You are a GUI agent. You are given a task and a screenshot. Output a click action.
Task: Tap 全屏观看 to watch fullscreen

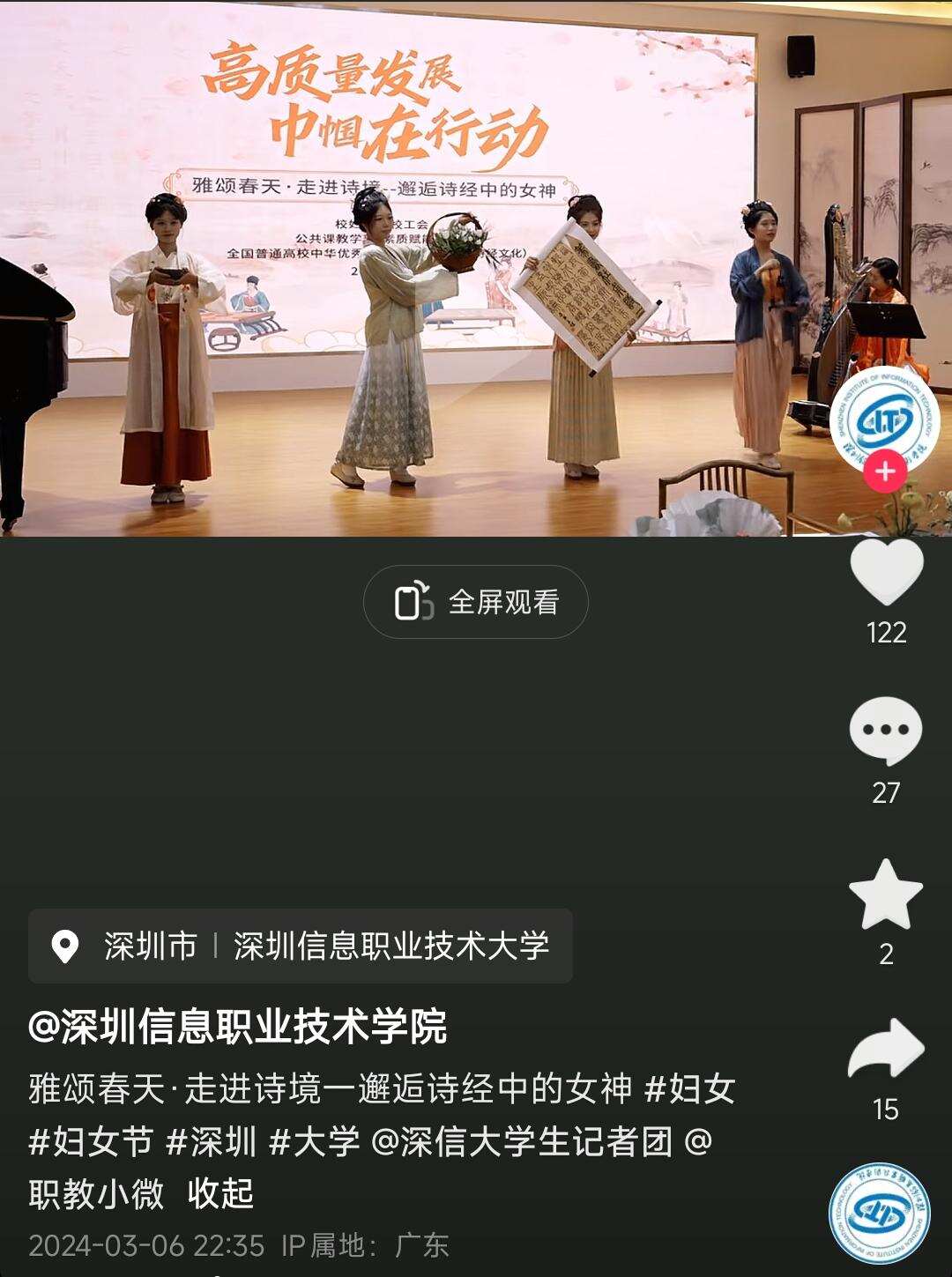(x=476, y=602)
